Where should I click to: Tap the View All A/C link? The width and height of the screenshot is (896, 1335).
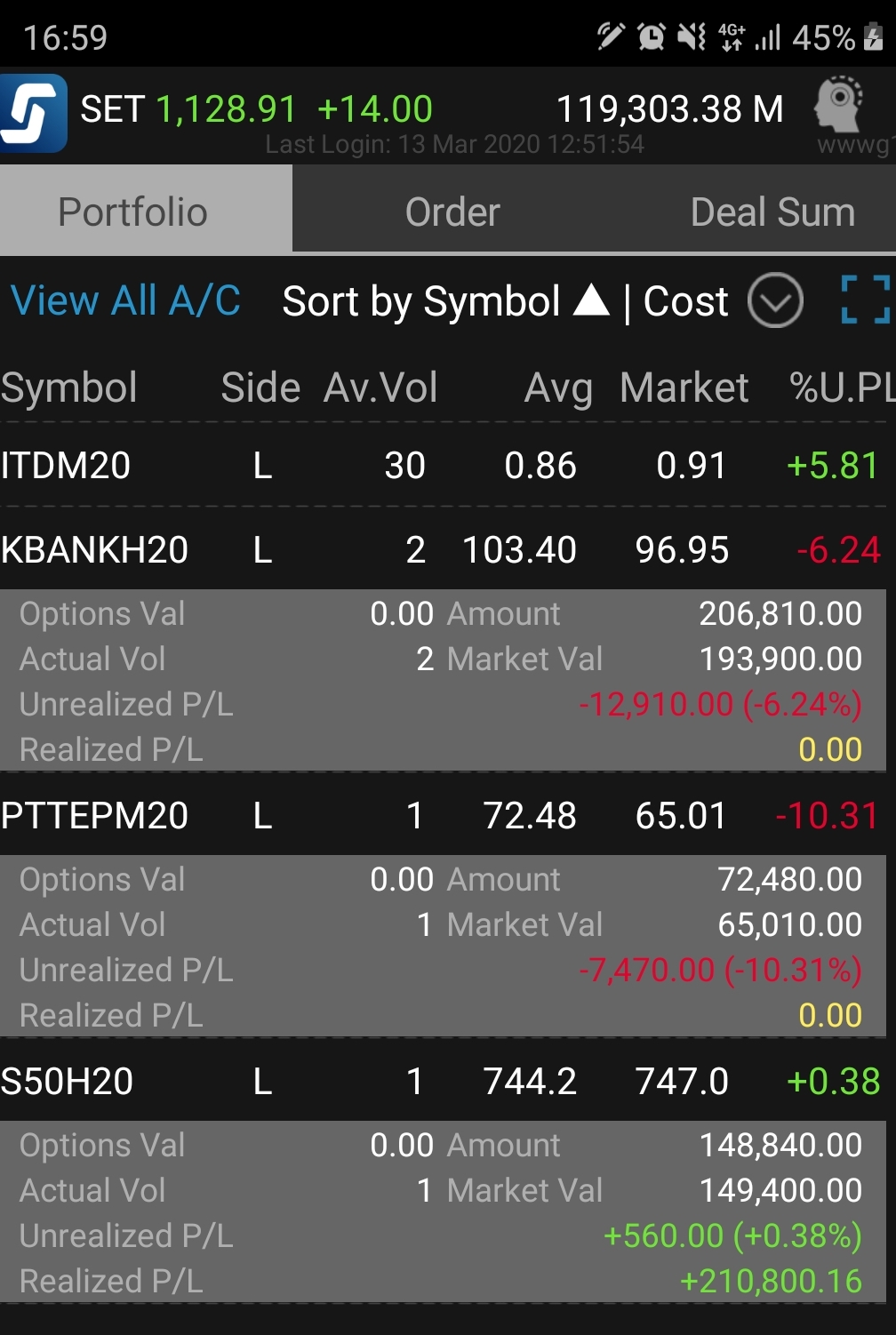point(125,300)
